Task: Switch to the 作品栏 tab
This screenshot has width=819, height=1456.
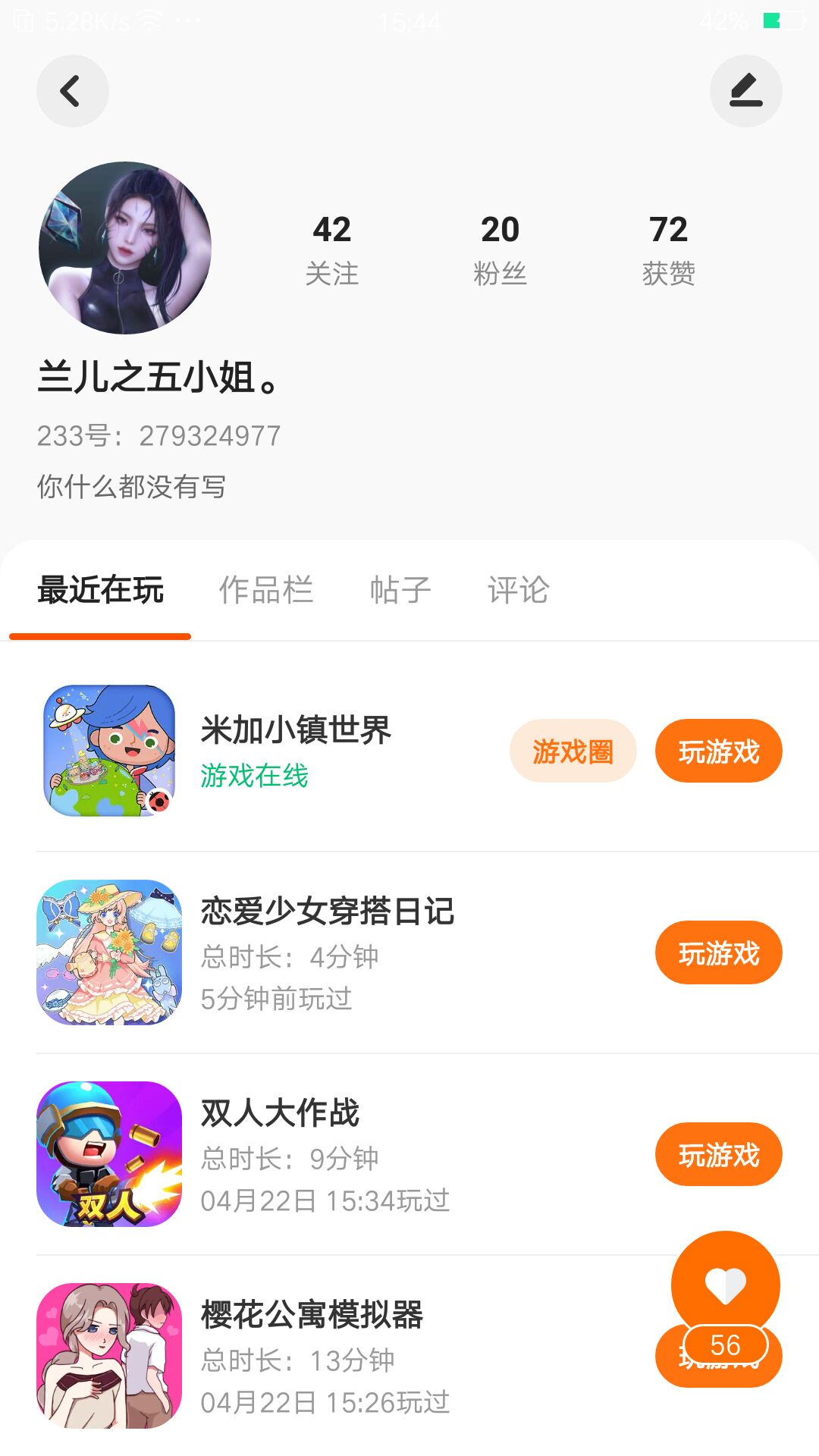Action: pyautogui.click(x=265, y=590)
